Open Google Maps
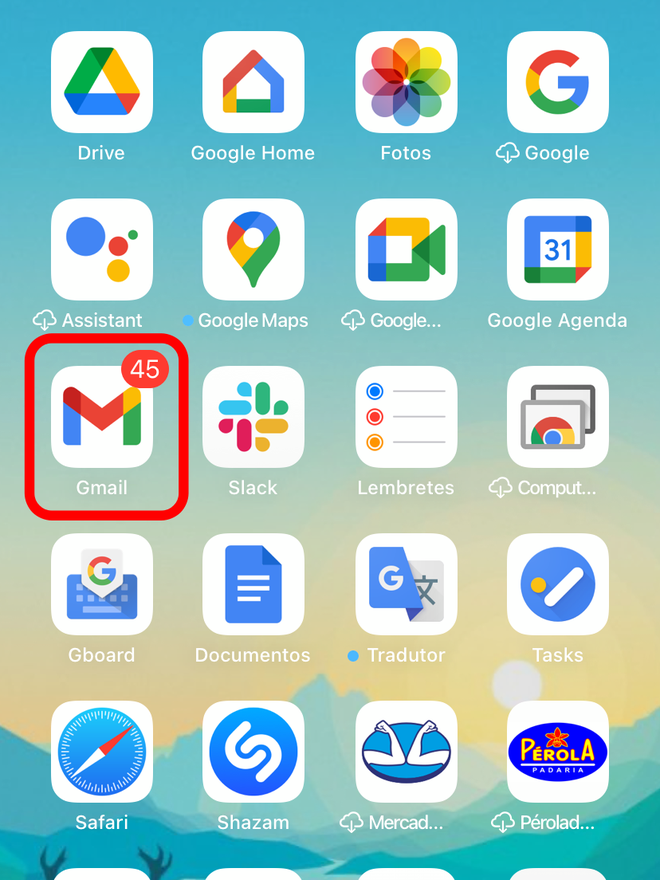The height and width of the screenshot is (880, 660). coord(253,249)
